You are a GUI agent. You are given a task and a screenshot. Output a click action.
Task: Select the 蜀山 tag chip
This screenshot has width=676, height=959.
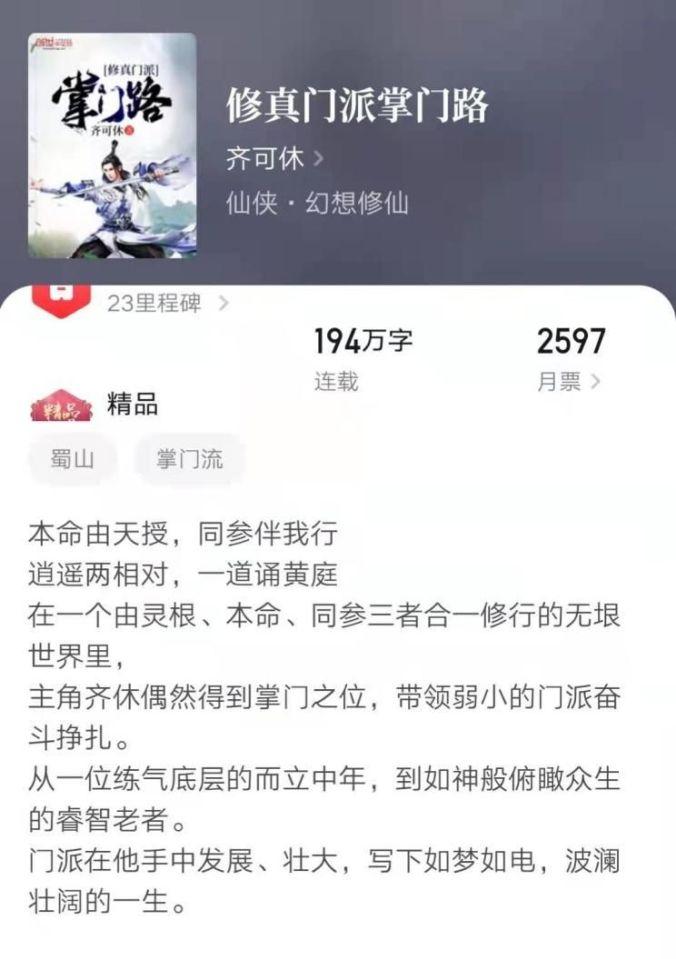point(73,460)
